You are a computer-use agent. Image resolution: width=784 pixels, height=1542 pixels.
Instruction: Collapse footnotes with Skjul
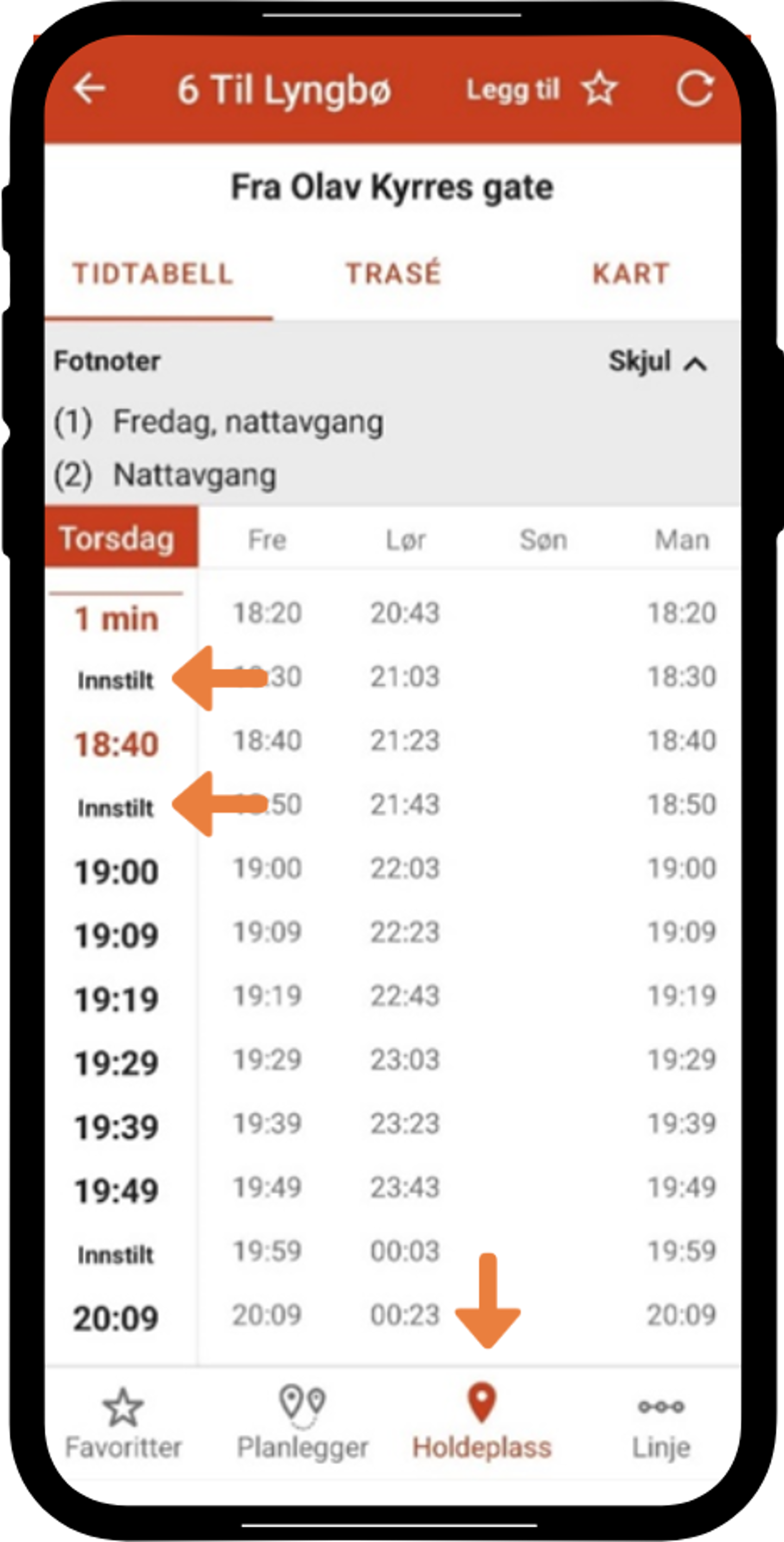[x=658, y=361]
